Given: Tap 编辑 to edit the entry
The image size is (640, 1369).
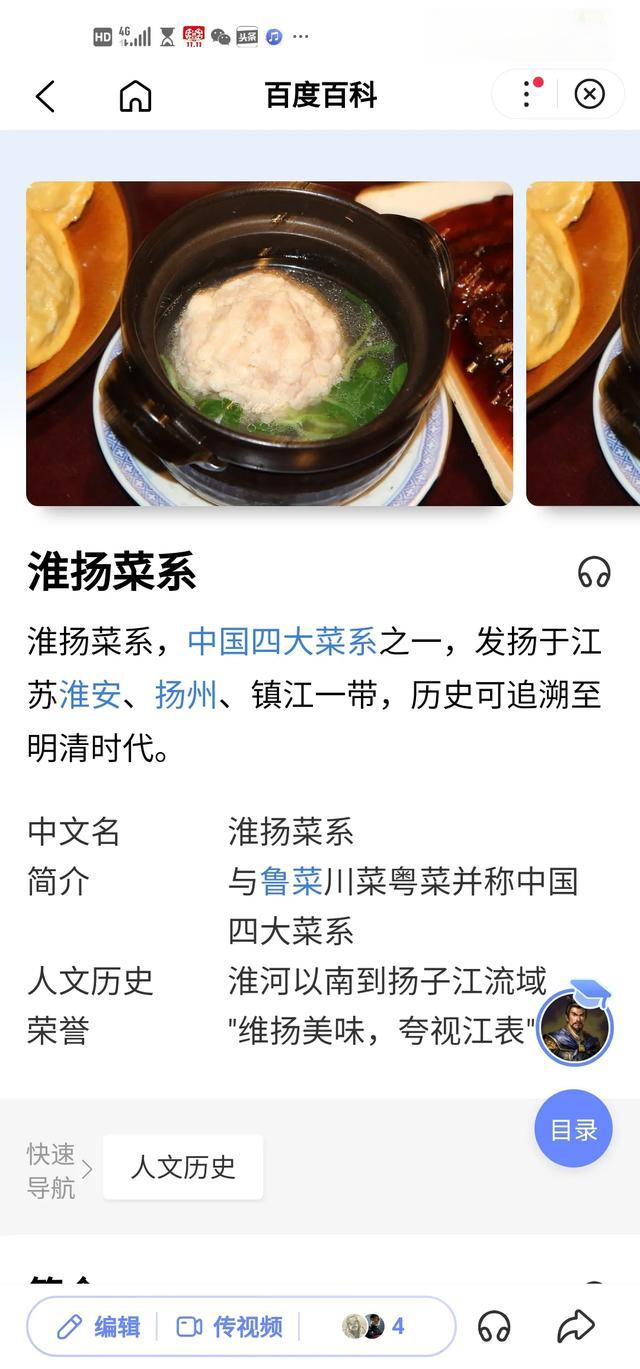Looking at the screenshot, I should [98, 1327].
